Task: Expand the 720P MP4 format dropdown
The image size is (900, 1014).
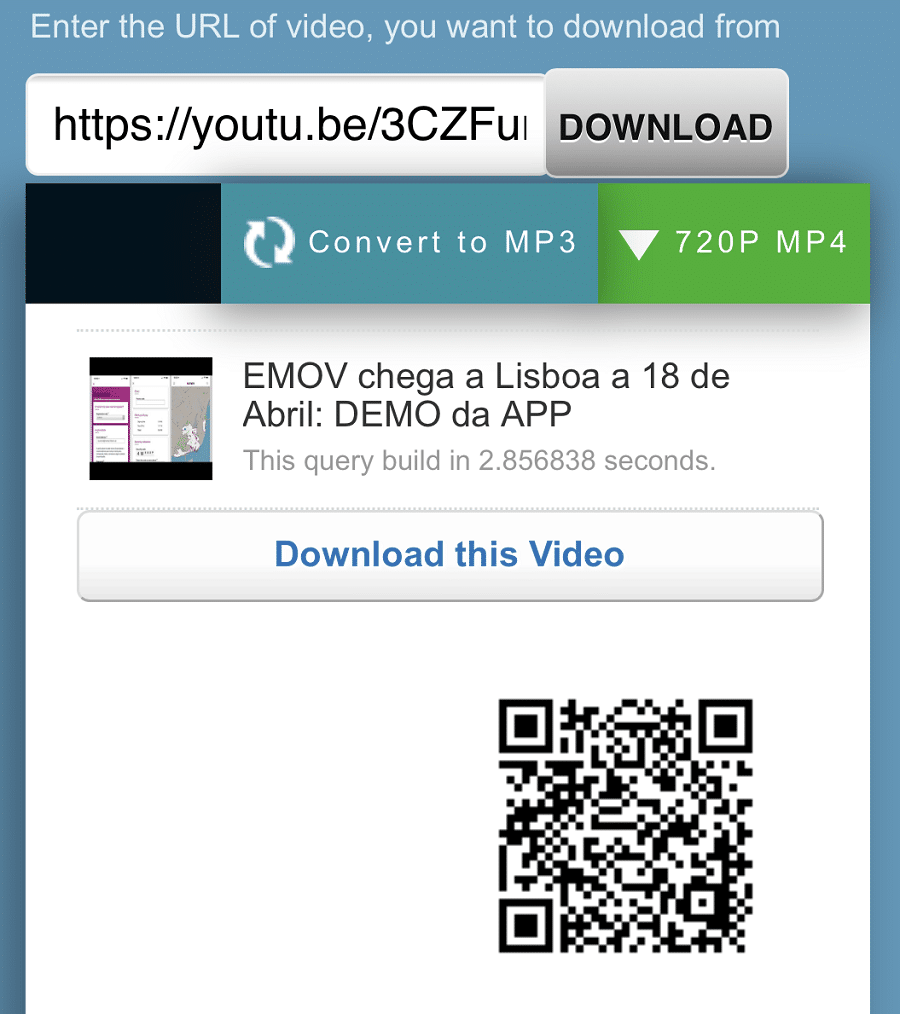Action: 734,242
